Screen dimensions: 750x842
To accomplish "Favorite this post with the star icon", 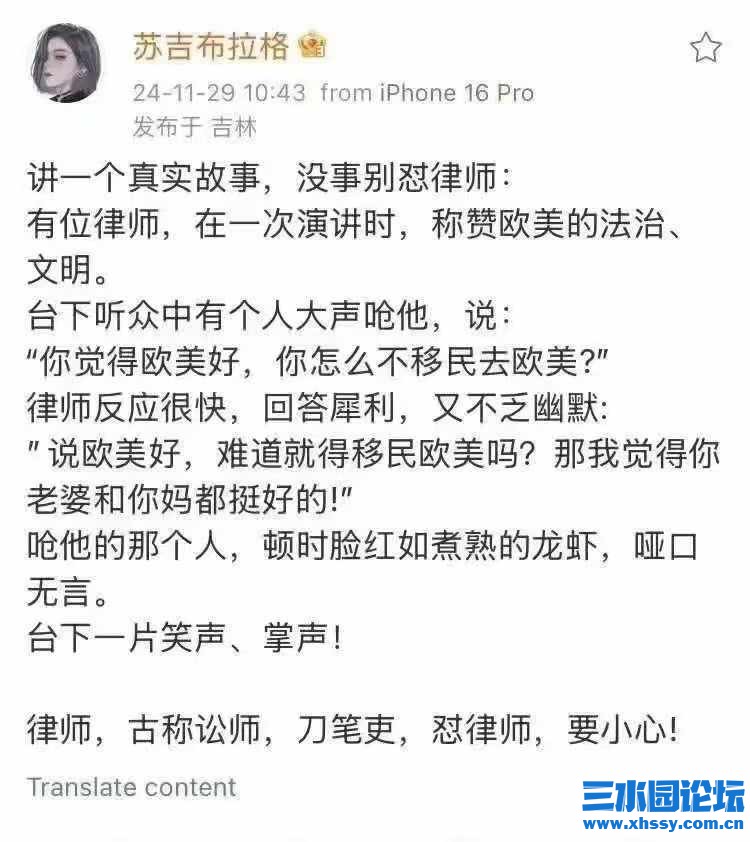I will click(706, 48).
